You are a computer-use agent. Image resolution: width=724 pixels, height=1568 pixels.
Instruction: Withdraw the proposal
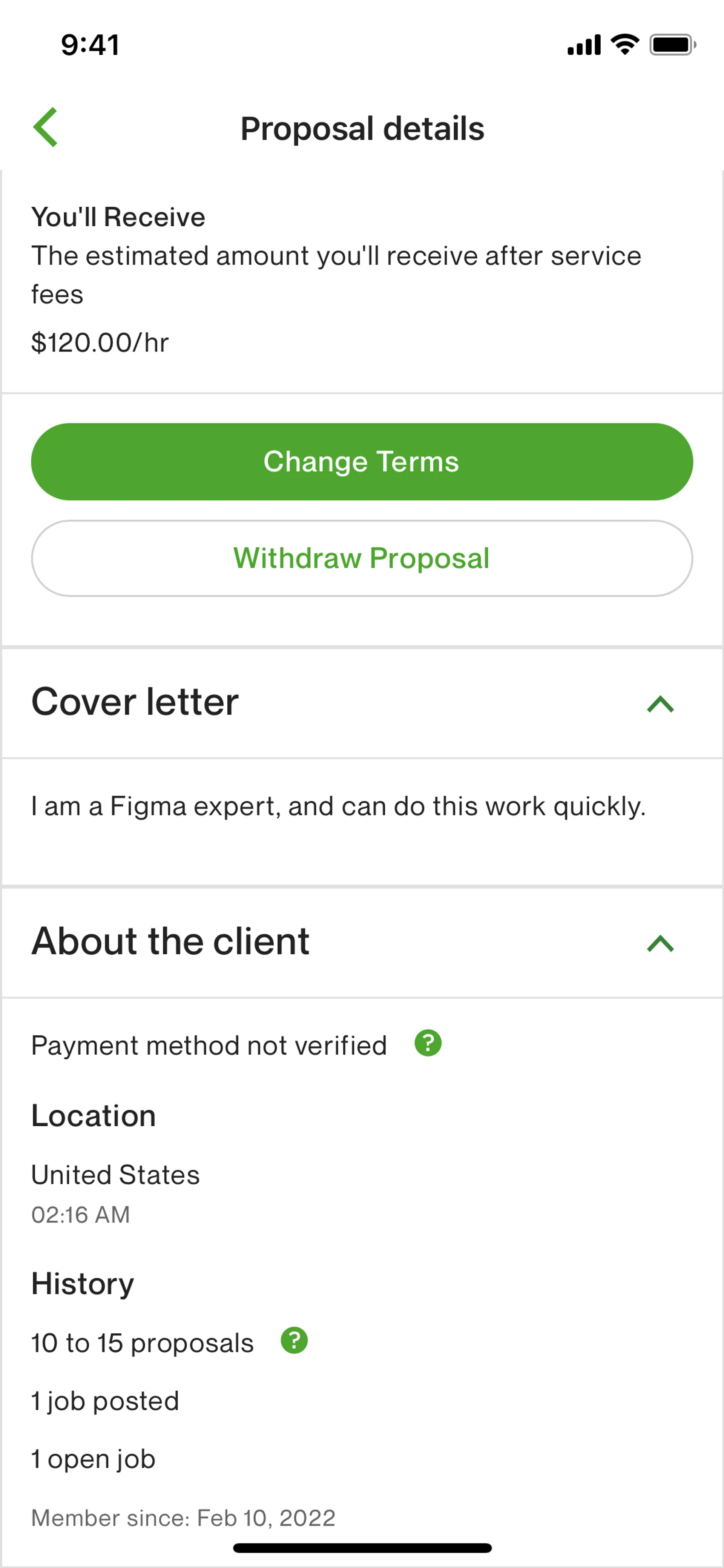tap(361, 558)
